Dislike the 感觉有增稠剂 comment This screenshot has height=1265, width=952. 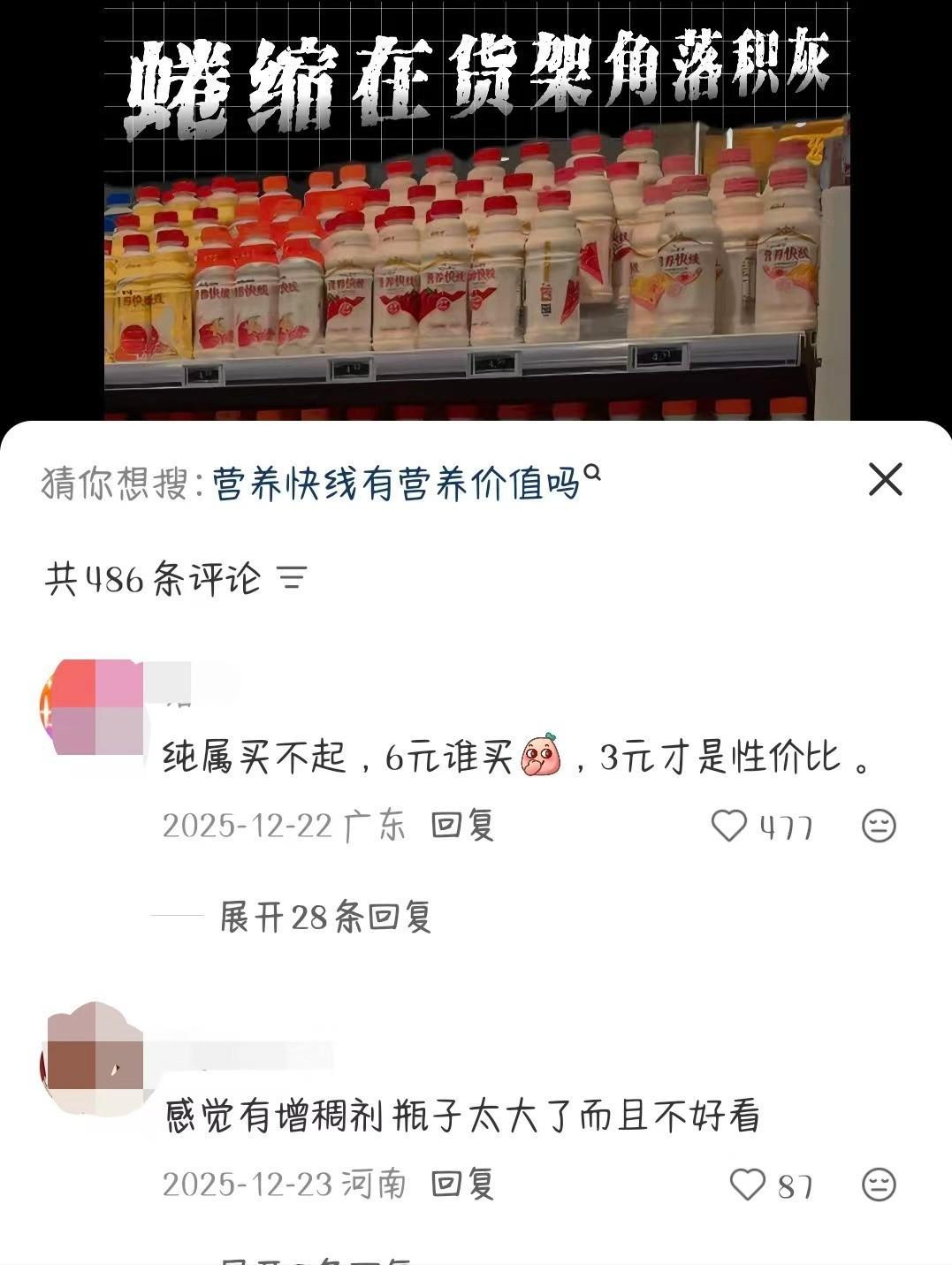pyautogui.click(x=879, y=1185)
